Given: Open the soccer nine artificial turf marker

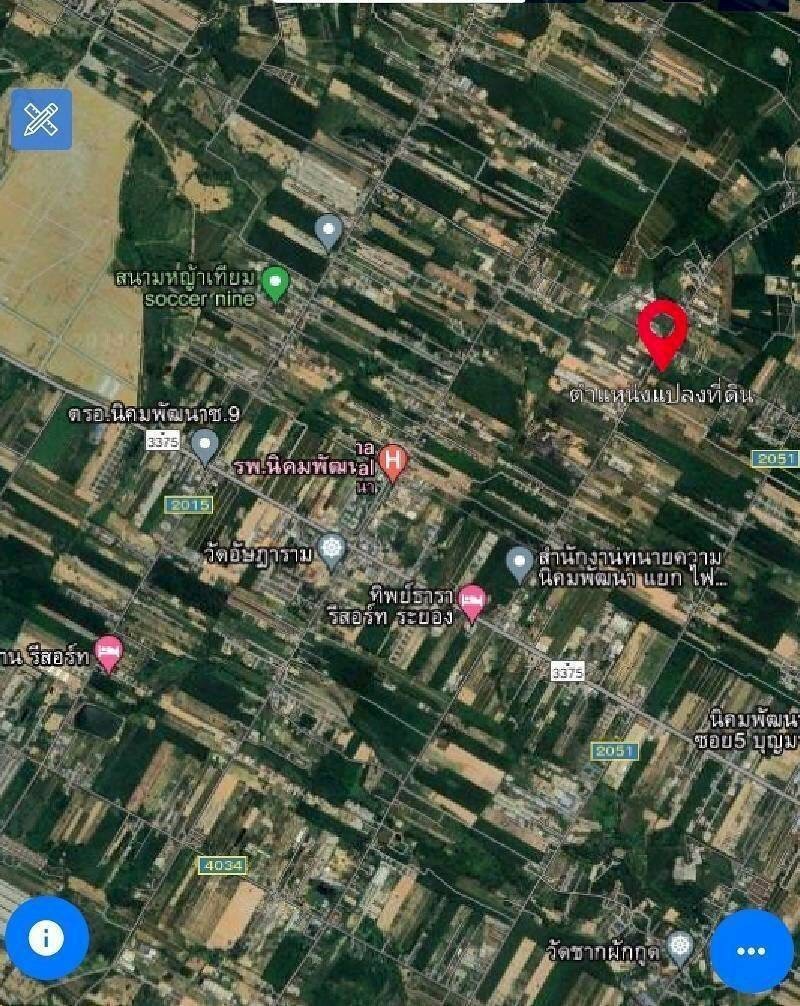Looking at the screenshot, I should 274,284.
